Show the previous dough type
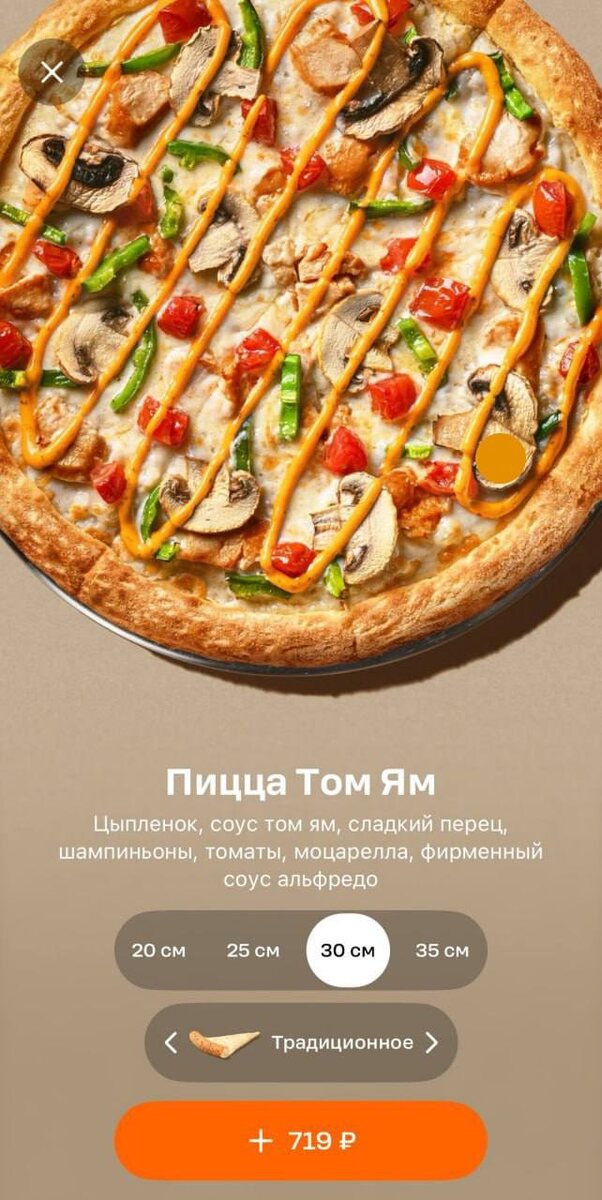The height and width of the screenshot is (1200, 602). (171, 1043)
